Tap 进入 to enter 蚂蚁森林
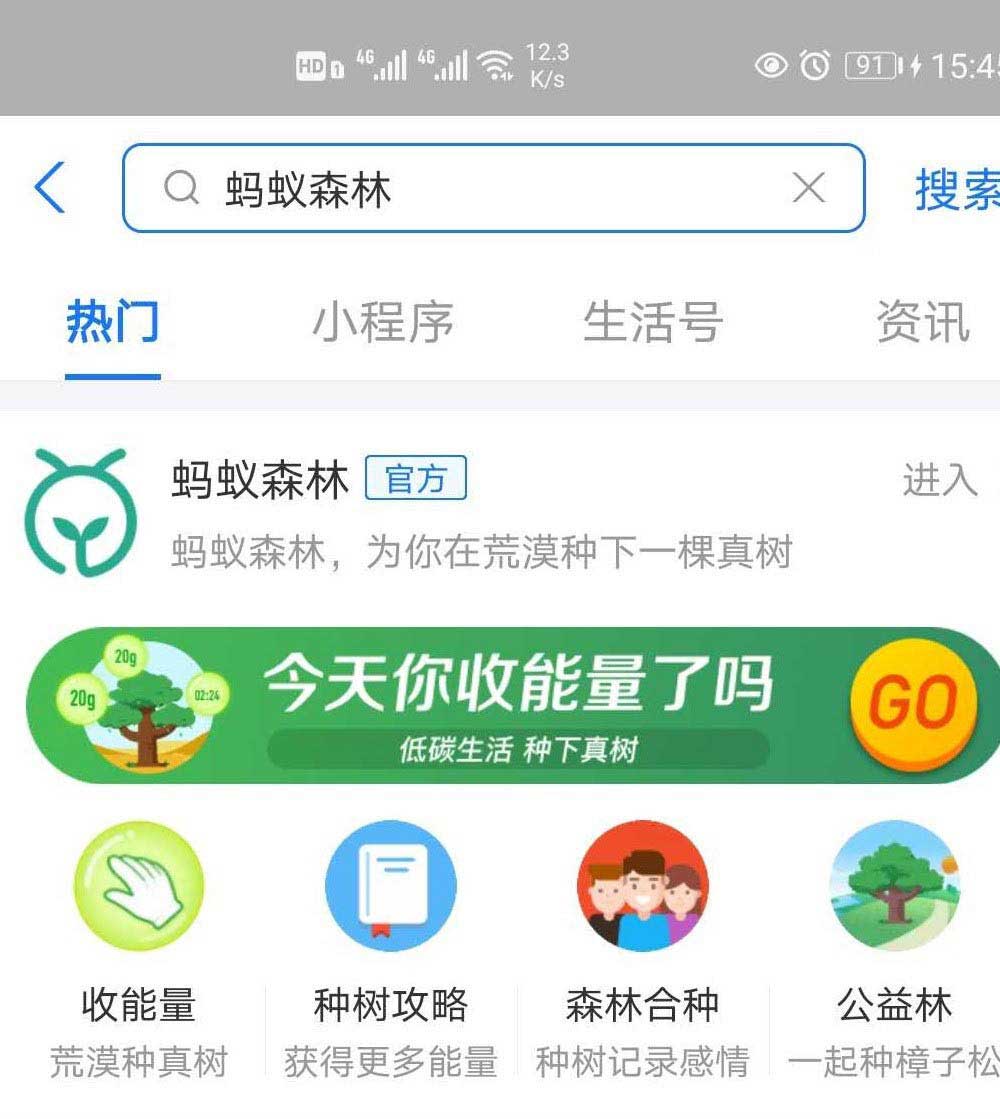This screenshot has height=1119, width=1000. click(x=938, y=480)
